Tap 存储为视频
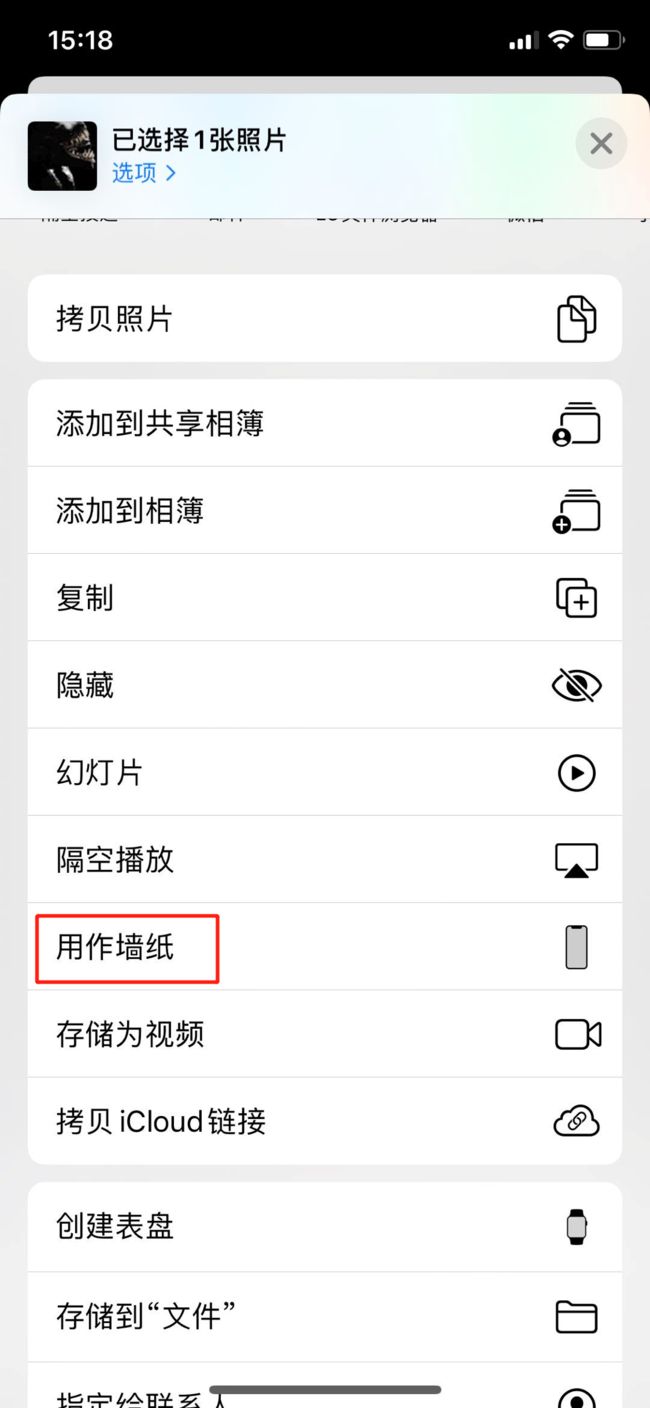 [325, 1034]
